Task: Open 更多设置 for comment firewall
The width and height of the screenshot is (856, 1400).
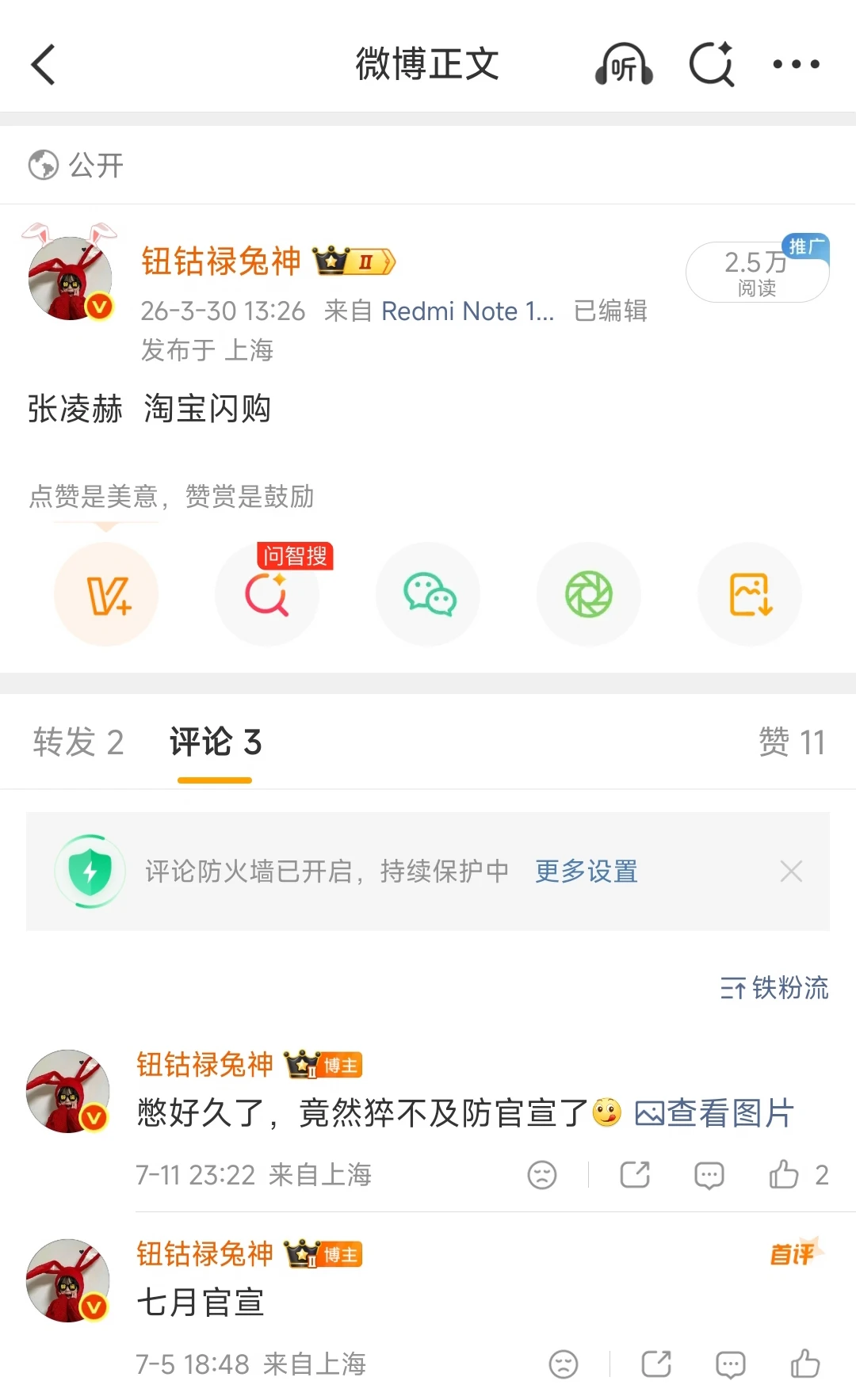Action: (x=587, y=872)
